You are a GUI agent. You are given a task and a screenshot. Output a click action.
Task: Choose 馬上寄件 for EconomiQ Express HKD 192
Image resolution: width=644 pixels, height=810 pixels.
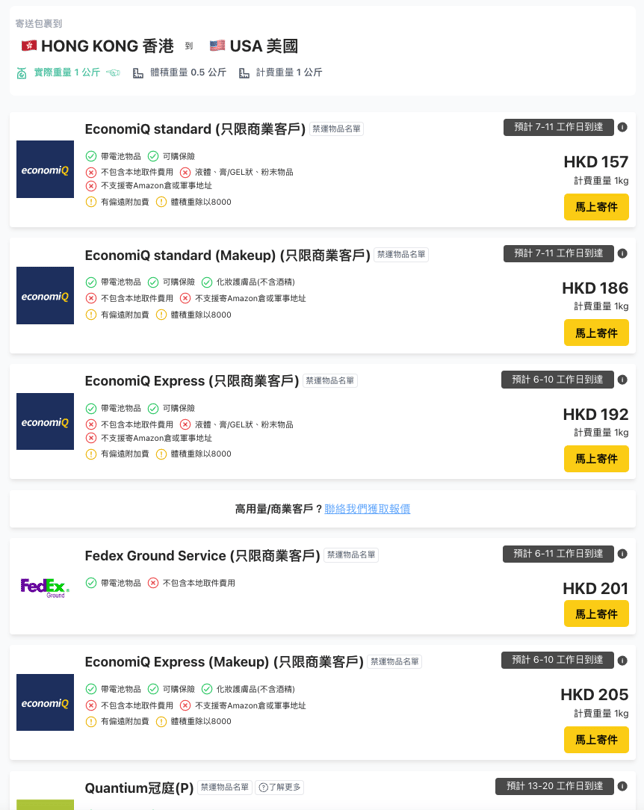pyautogui.click(x=596, y=459)
